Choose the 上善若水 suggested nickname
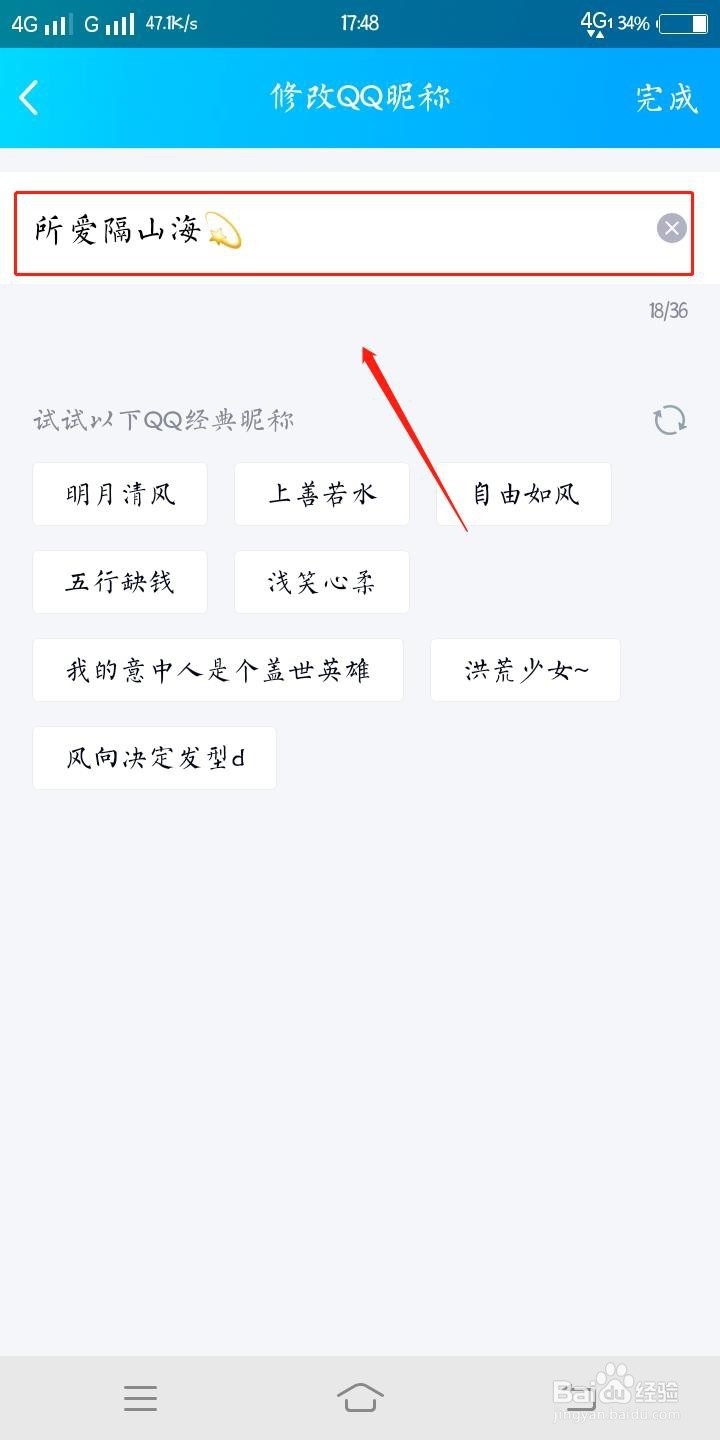This screenshot has height=1440, width=720. (321, 493)
